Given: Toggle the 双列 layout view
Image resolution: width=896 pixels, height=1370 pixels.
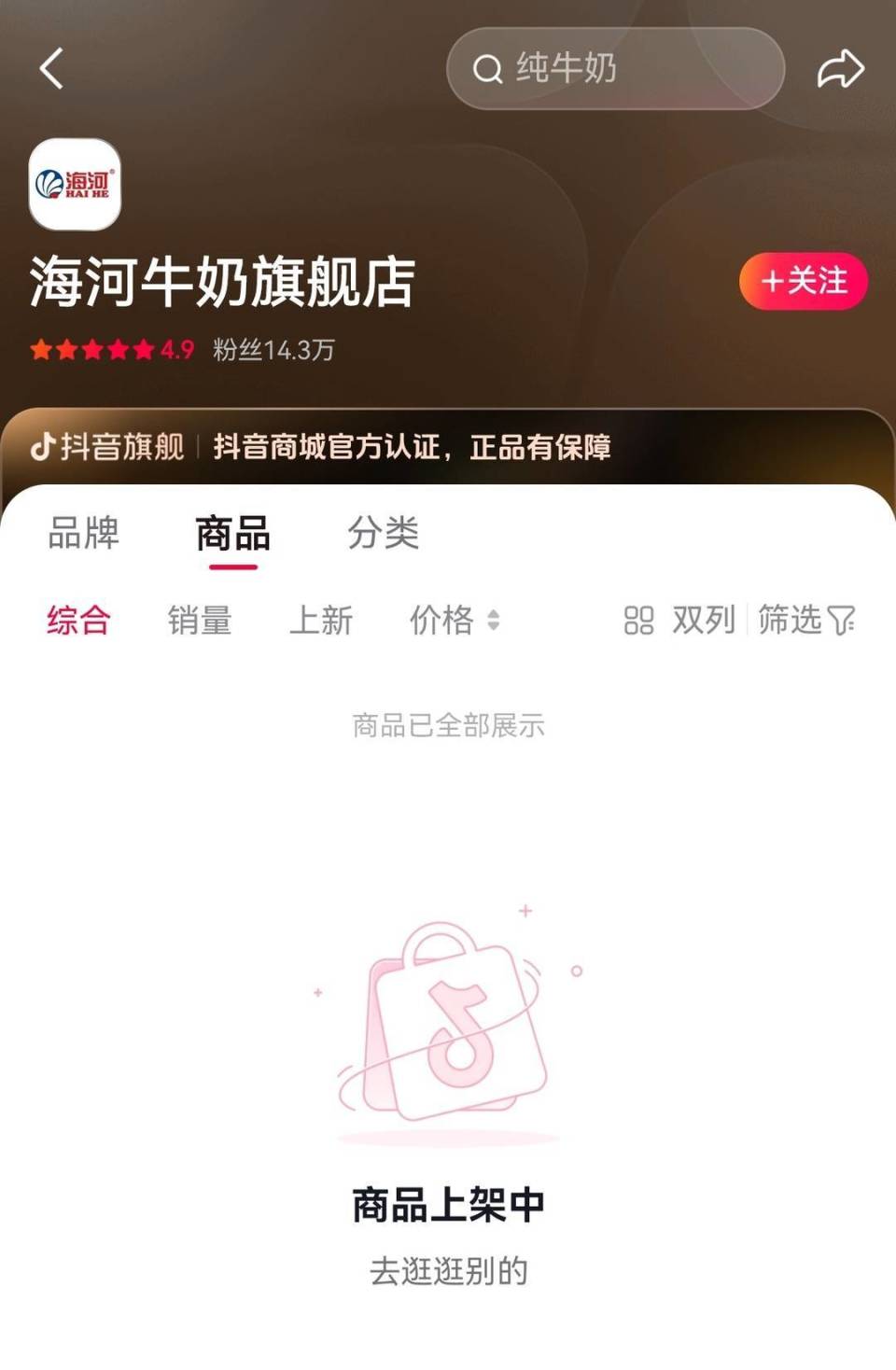Looking at the screenshot, I should click(x=679, y=620).
